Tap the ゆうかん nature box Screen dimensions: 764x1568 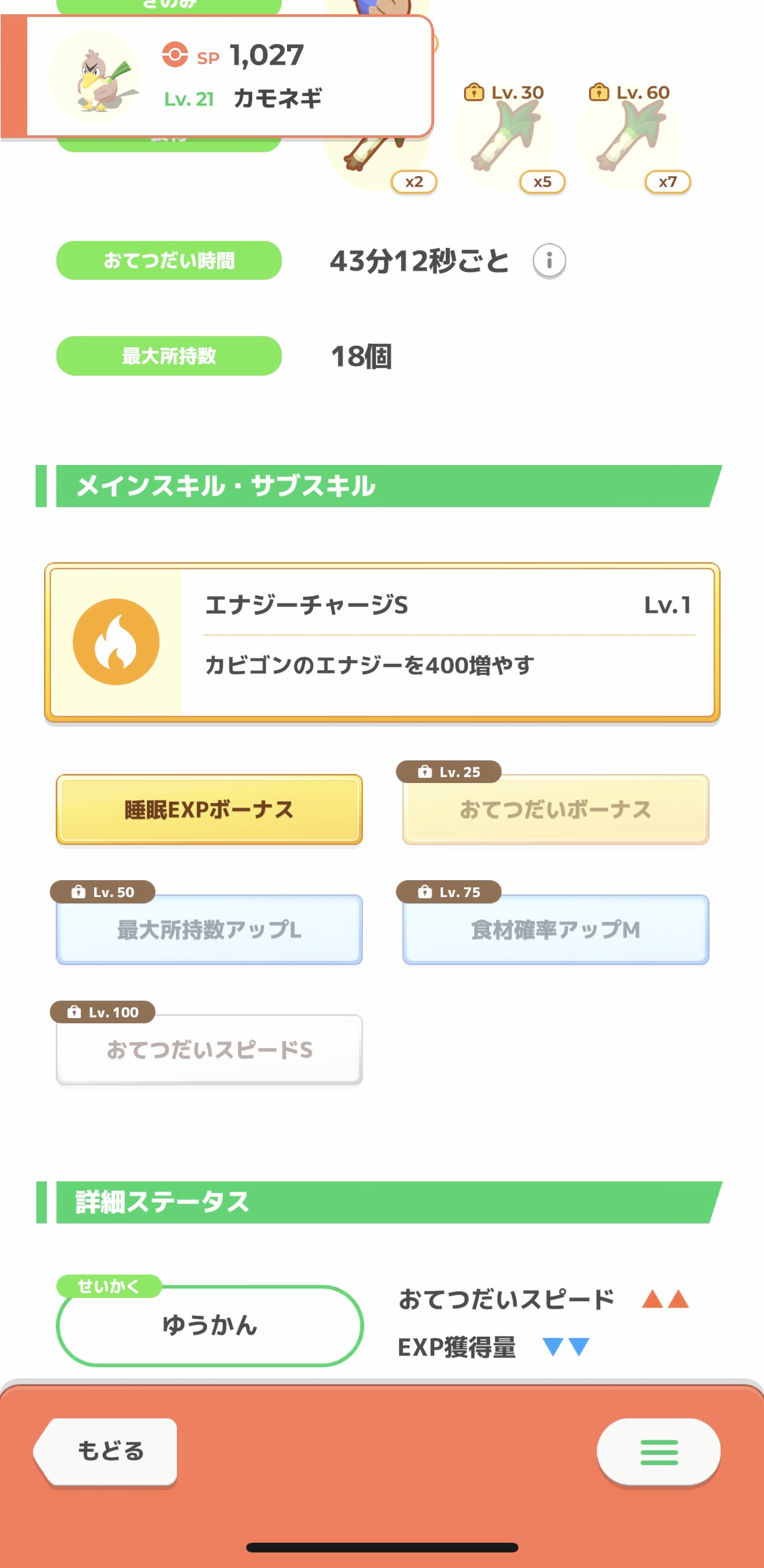[x=209, y=1325]
